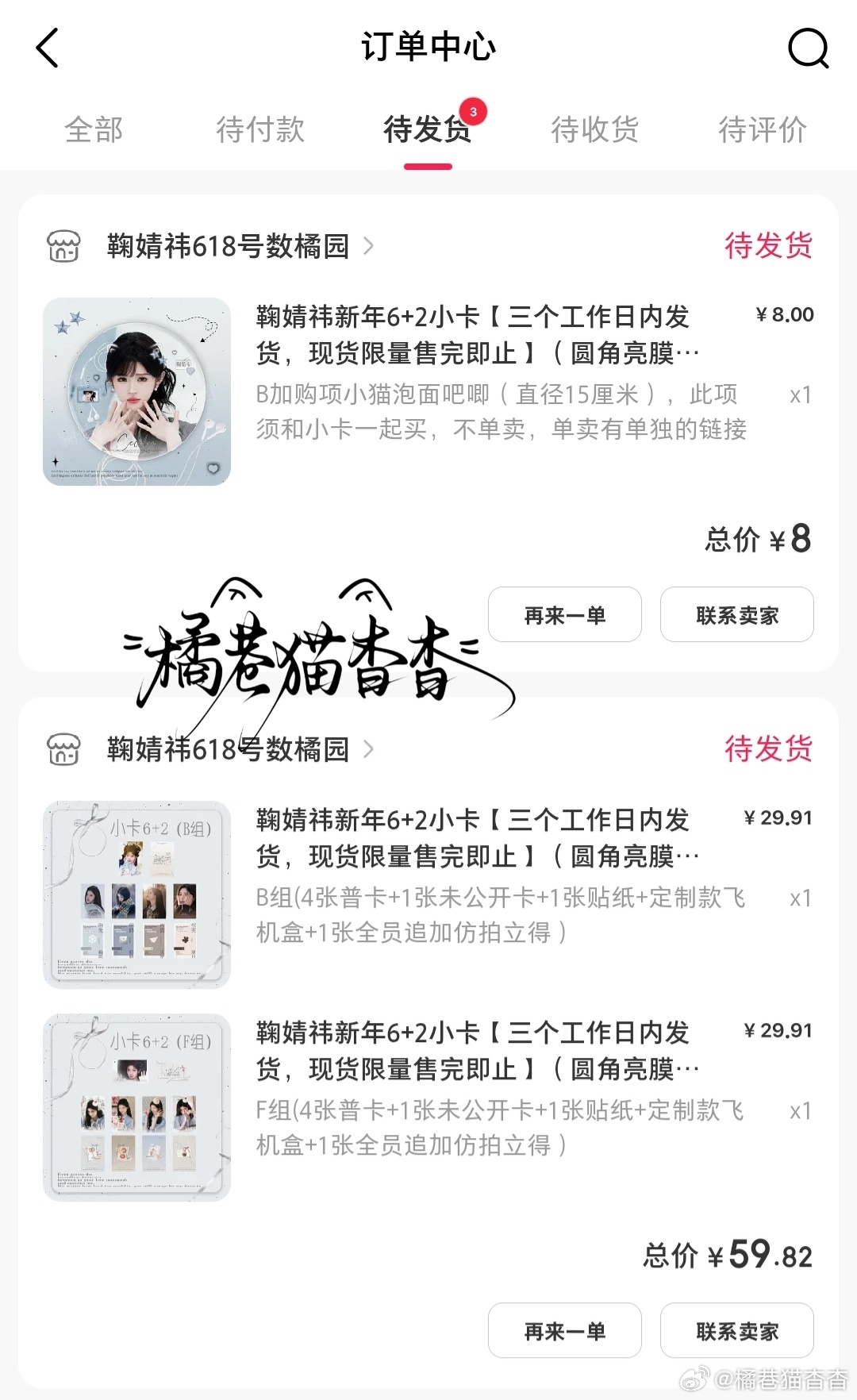Click 联系卖家 on the first order

(736, 614)
